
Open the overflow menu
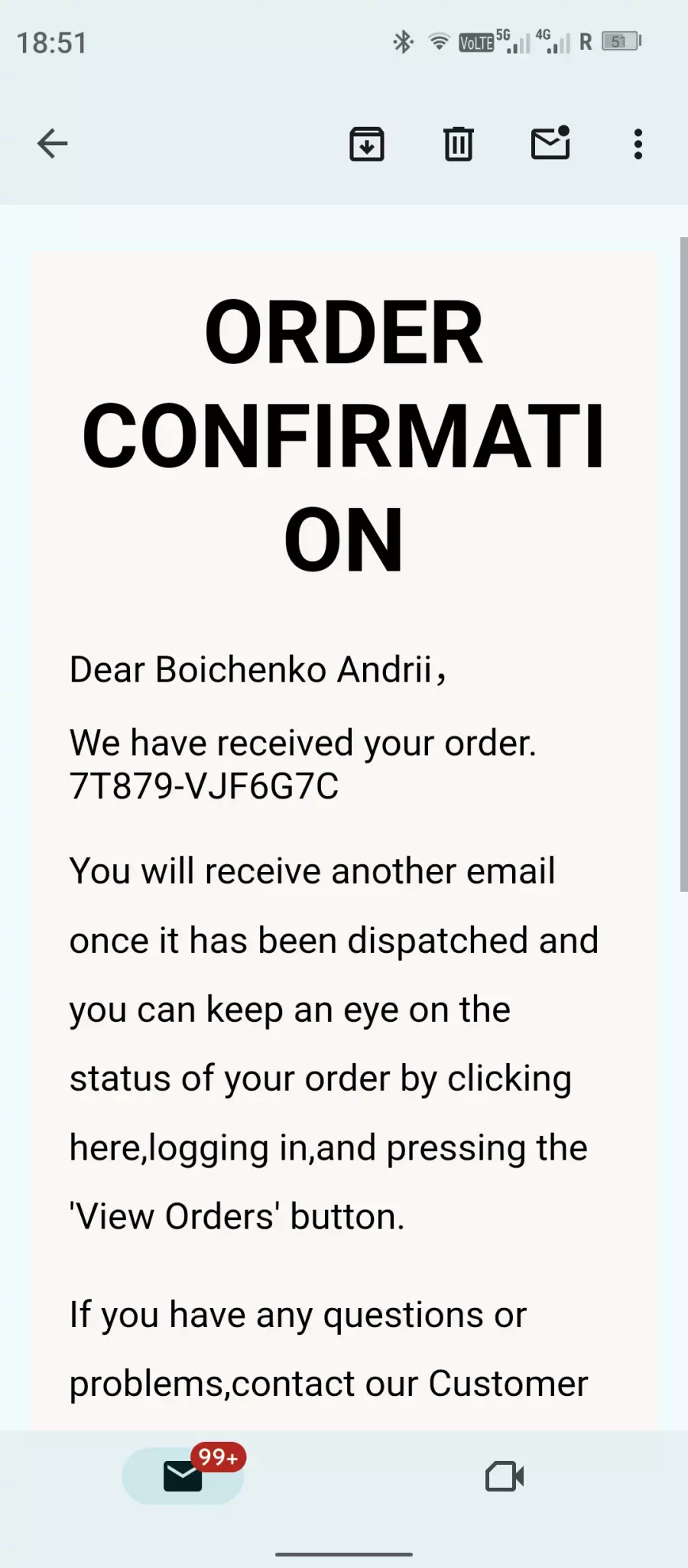coord(638,144)
